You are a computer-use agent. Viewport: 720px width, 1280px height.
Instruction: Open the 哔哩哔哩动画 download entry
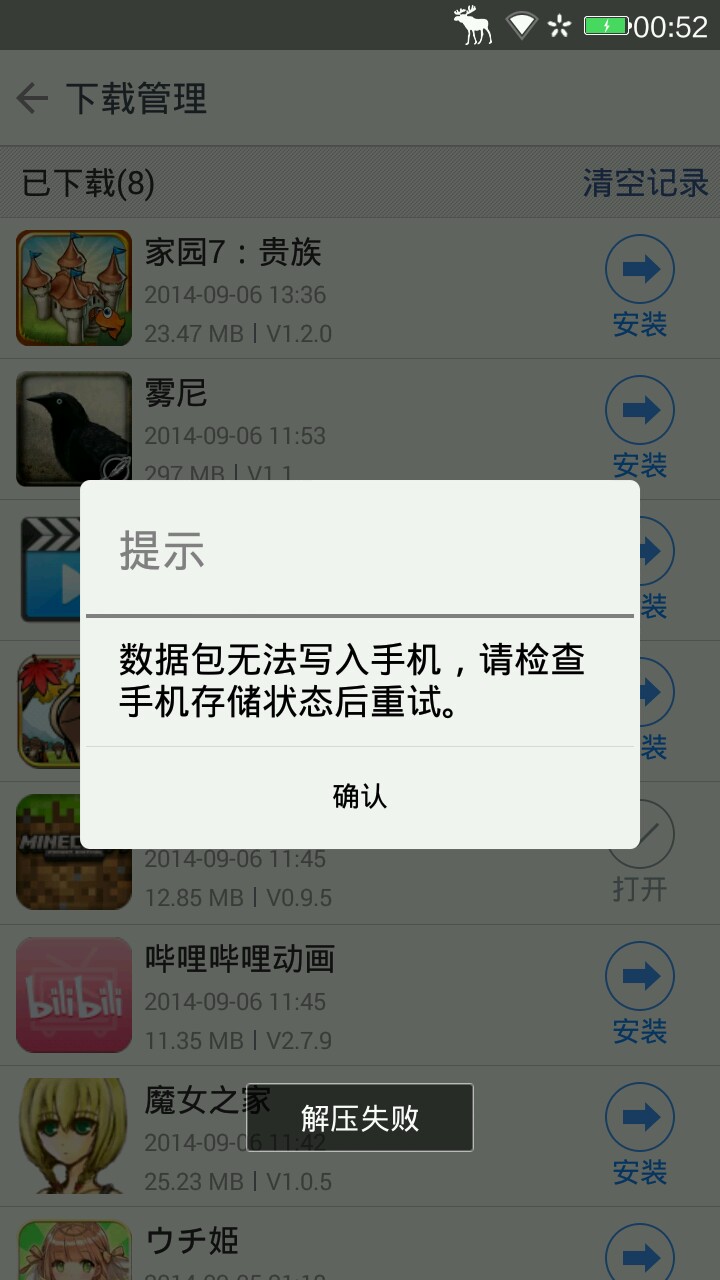pos(300,996)
